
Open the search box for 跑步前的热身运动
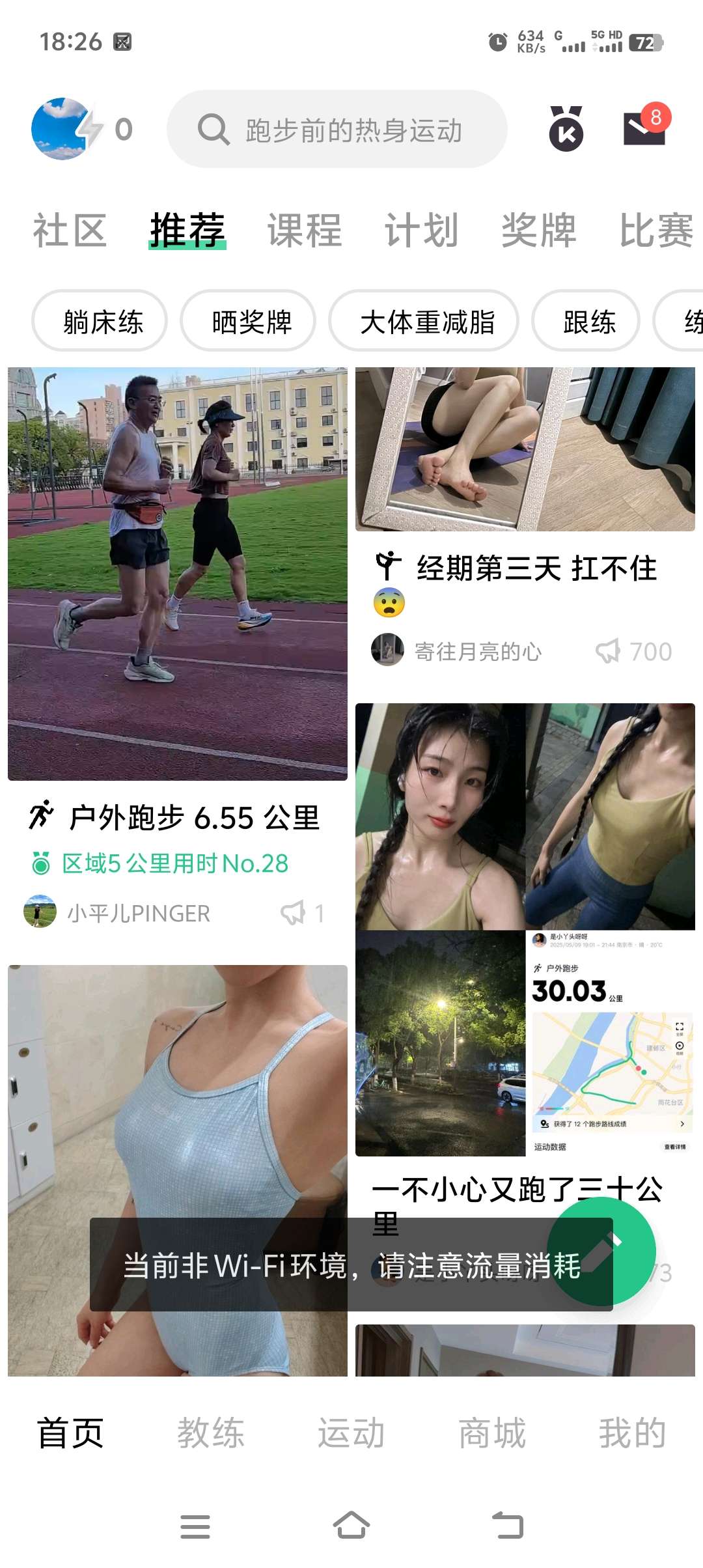(x=337, y=130)
